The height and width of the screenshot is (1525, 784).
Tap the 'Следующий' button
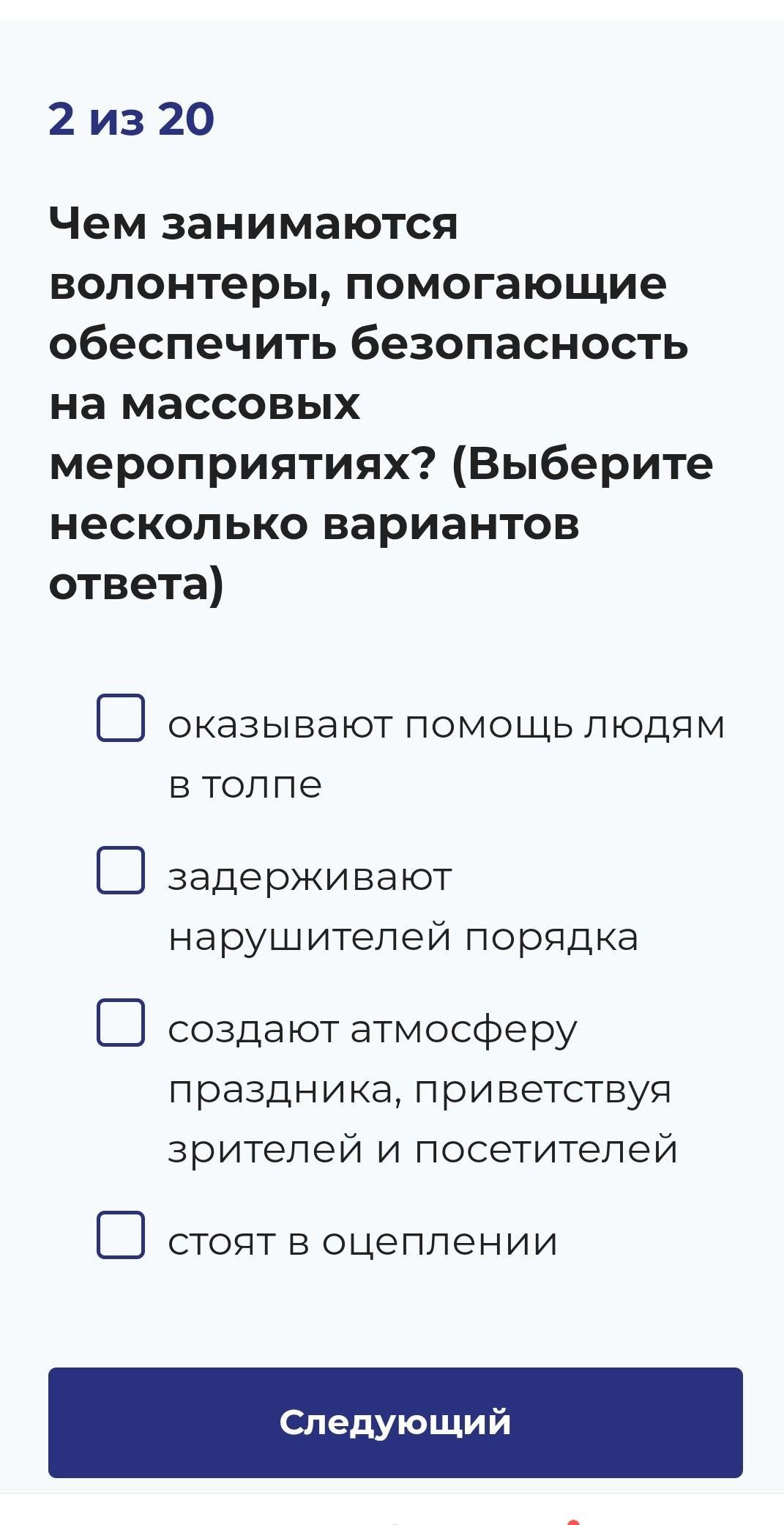point(395,1422)
